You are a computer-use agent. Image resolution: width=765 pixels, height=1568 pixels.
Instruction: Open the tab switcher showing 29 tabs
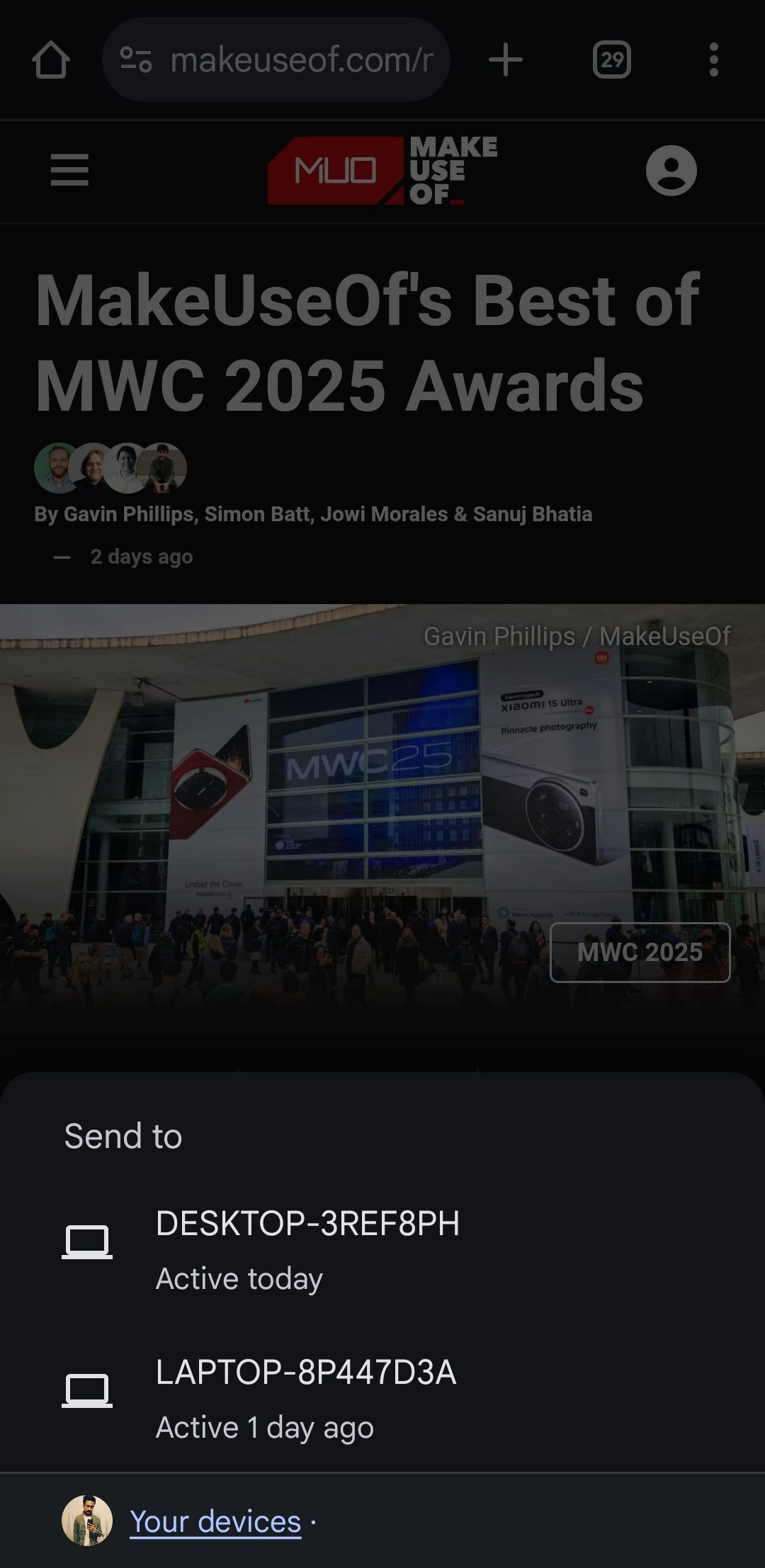tap(611, 59)
